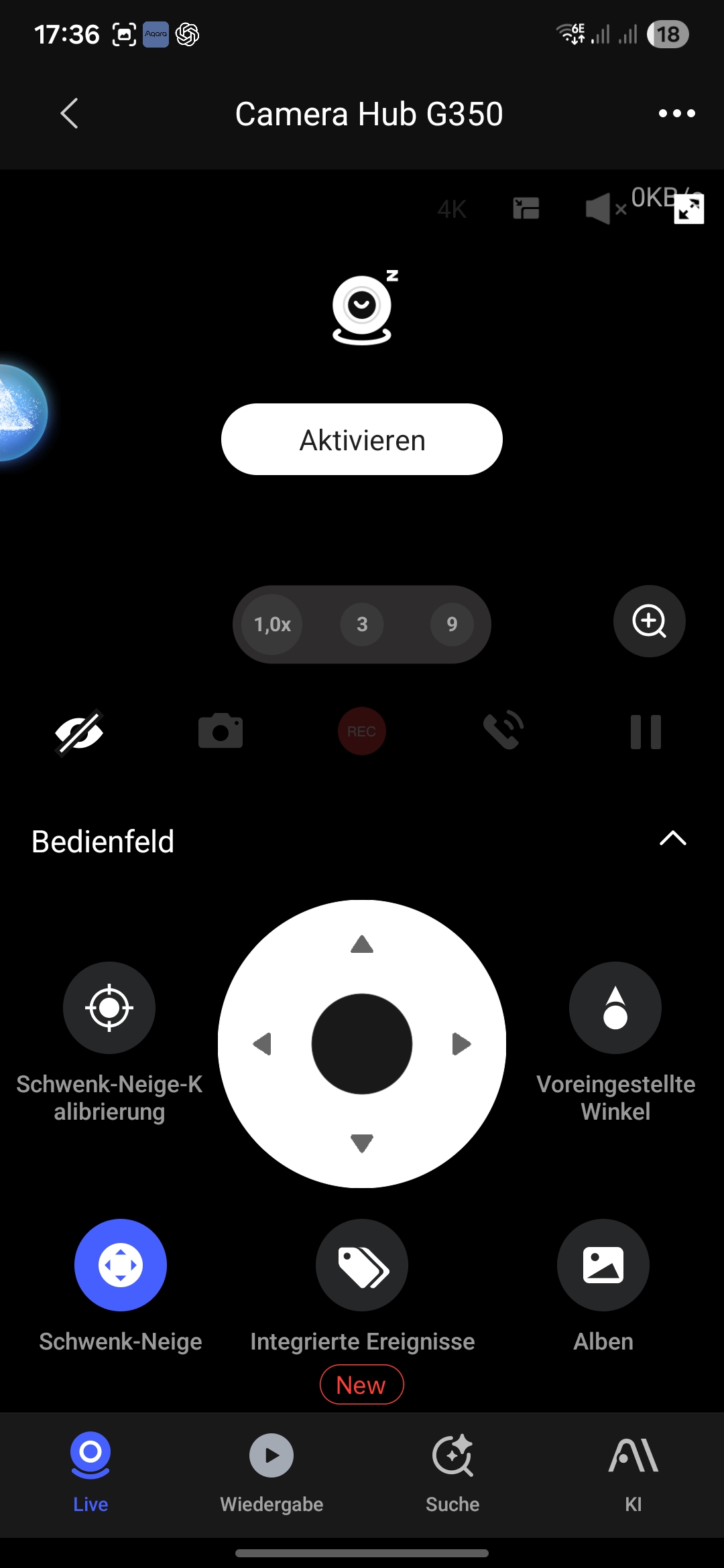The width and height of the screenshot is (724, 1568).
Task: Start Schwenk-Neige-Kalibrierung
Action: tap(109, 1008)
